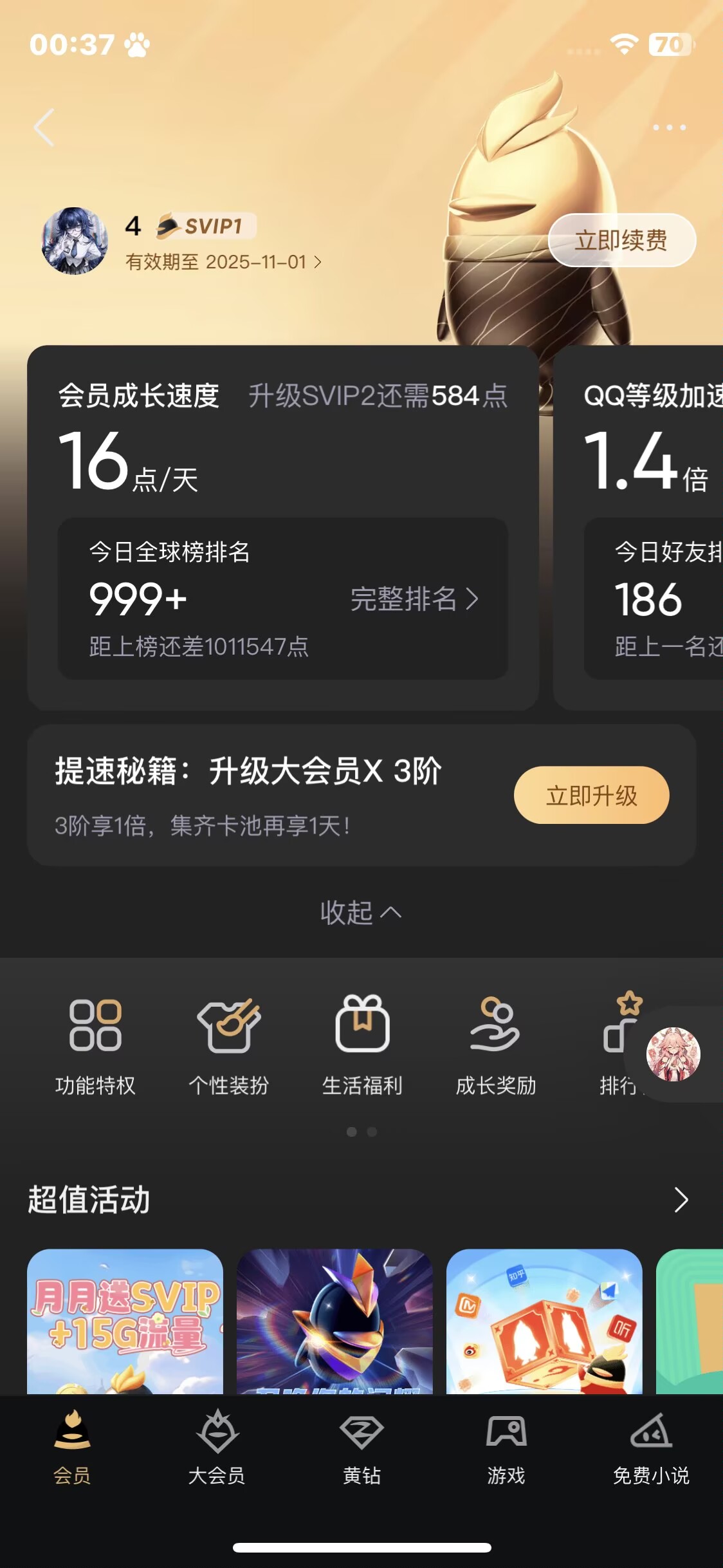Image resolution: width=723 pixels, height=1568 pixels.
Task: Open the 超值活动 arrow for more activities
Action: tap(681, 1200)
